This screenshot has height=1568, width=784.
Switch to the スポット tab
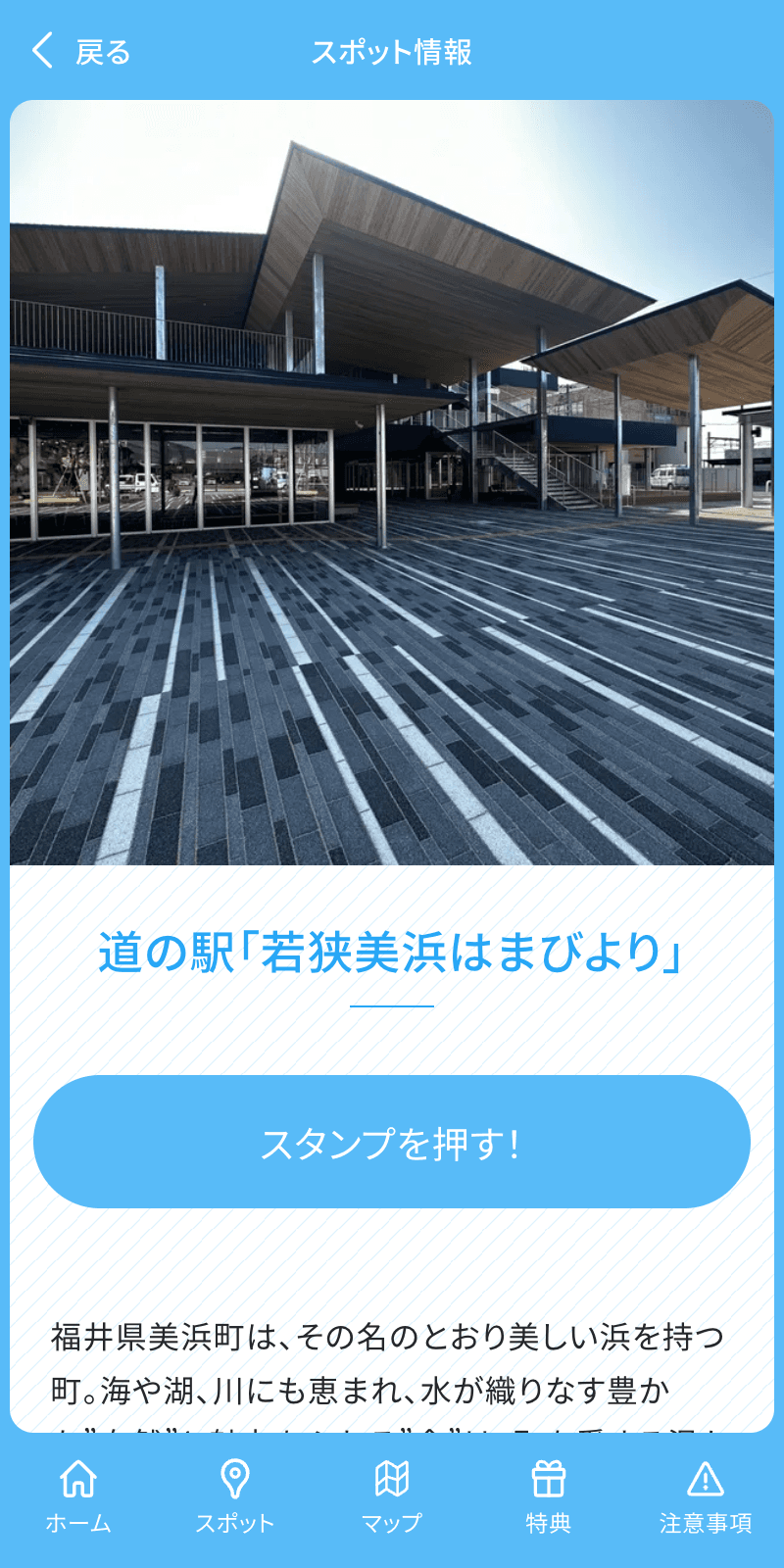(x=234, y=1496)
